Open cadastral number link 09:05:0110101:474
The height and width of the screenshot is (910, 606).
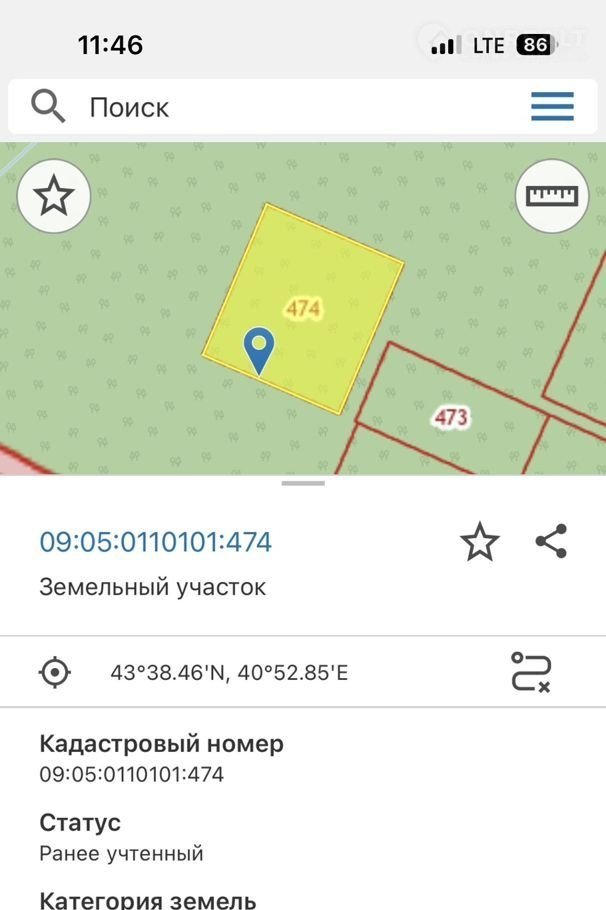[x=155, y=542]
